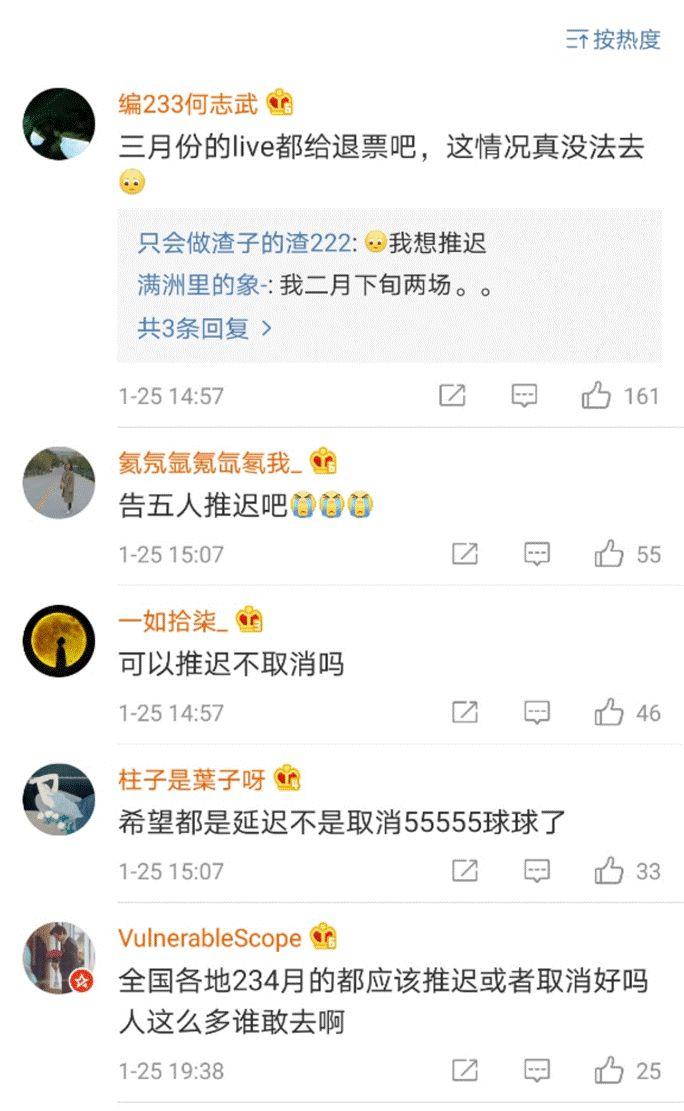This screenshot has height=1111, width=684.
Task: Repost the 告五人推迟吧 comment
Action: tap(465, 554)
